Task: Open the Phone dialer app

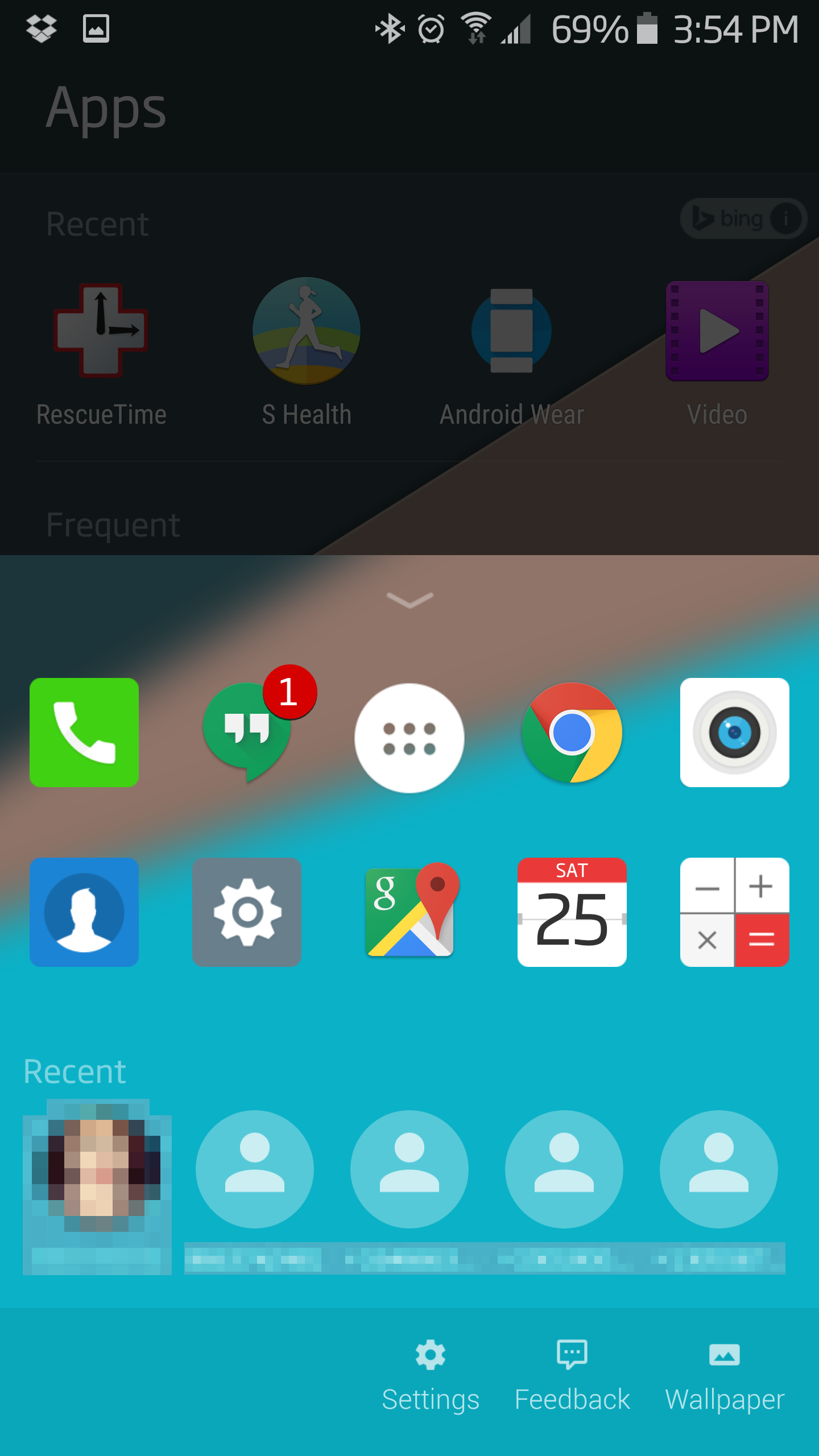Action: pos(84,733)
